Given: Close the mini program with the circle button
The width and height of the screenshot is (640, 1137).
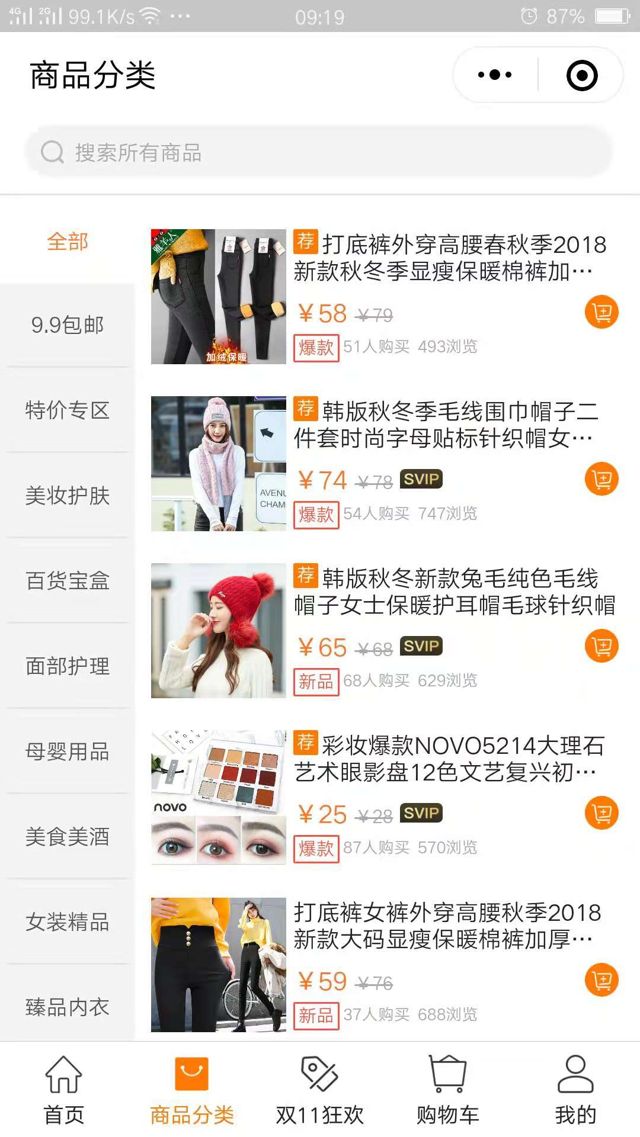Looking at the screenshot, I should coord(581,75).
